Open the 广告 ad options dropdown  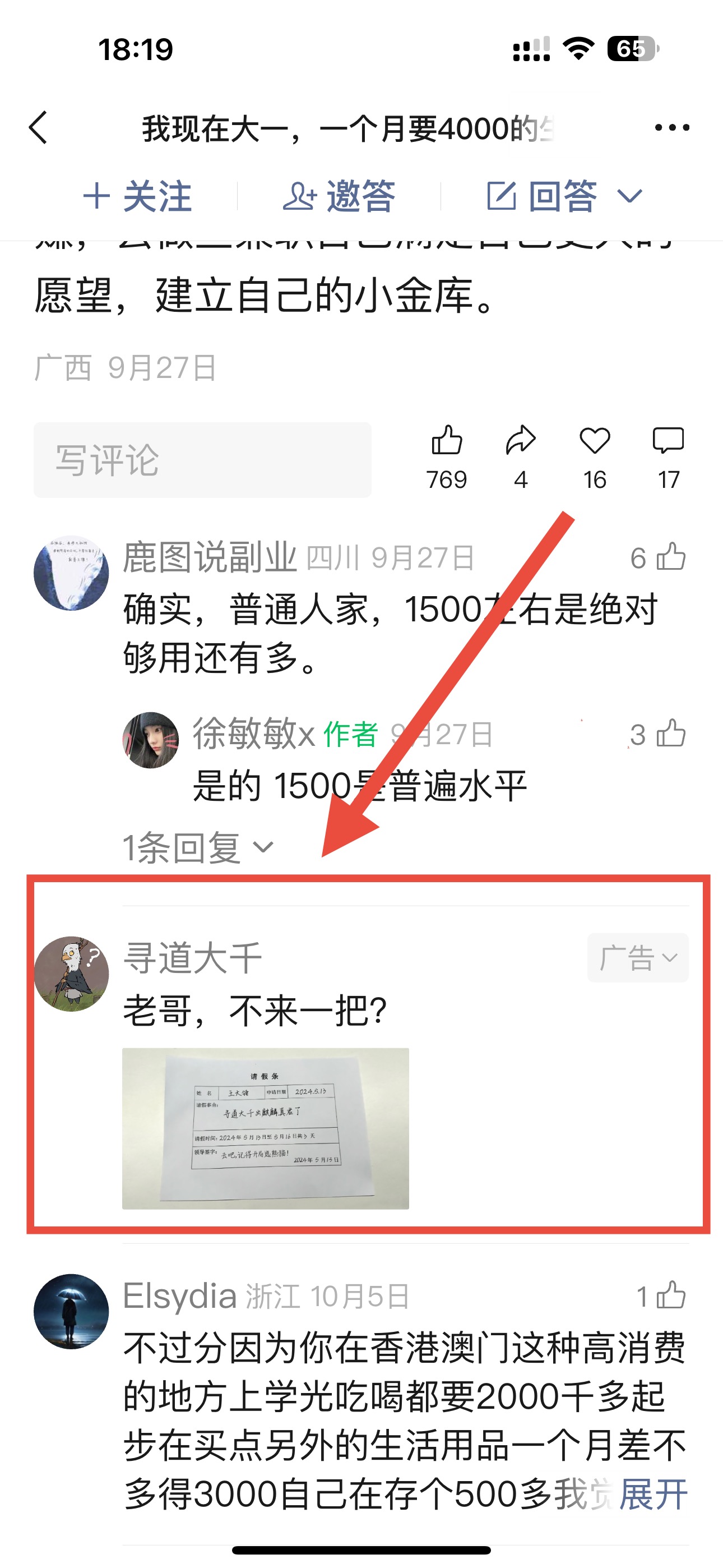point(637,957)
